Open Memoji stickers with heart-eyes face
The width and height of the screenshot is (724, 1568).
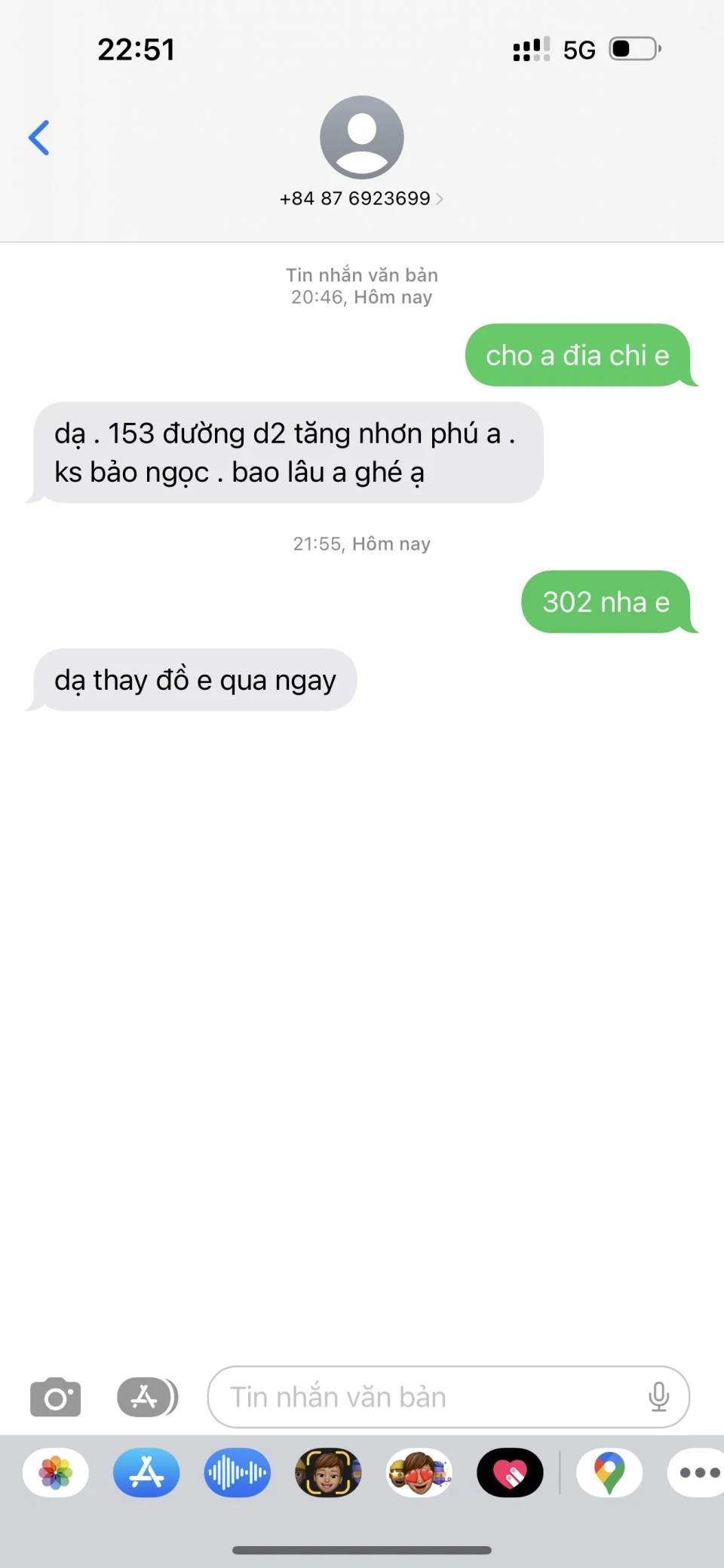(x=419, y=1472)
